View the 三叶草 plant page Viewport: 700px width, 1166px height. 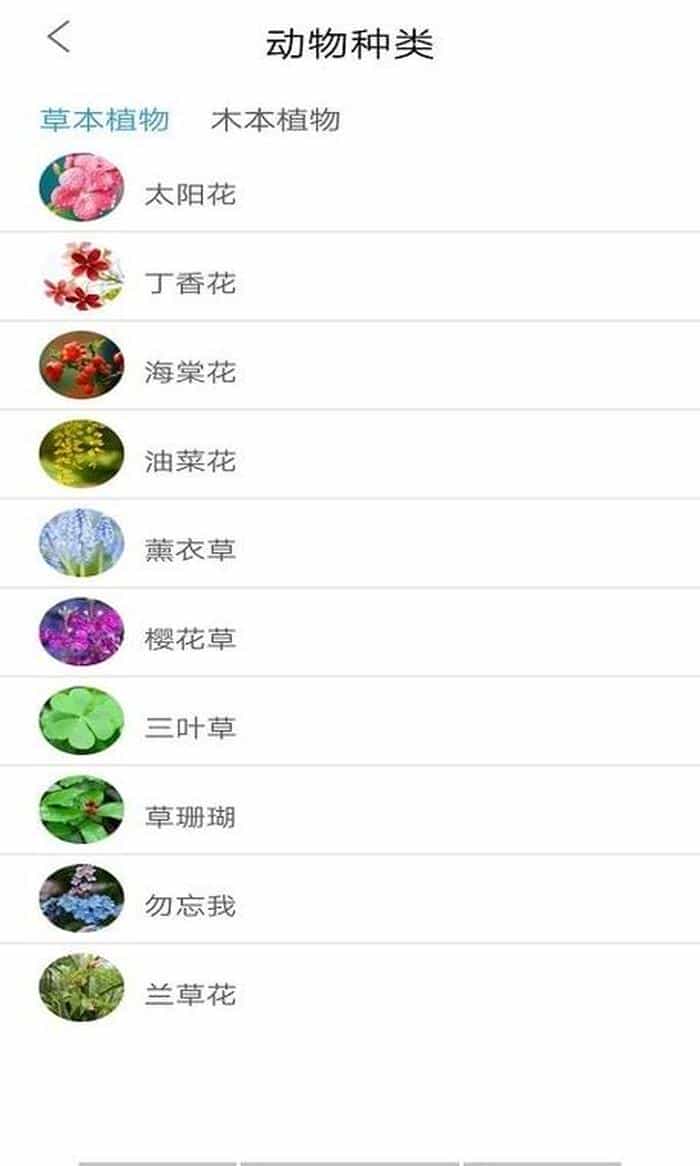pyautogui.click(x=190, y=728)
